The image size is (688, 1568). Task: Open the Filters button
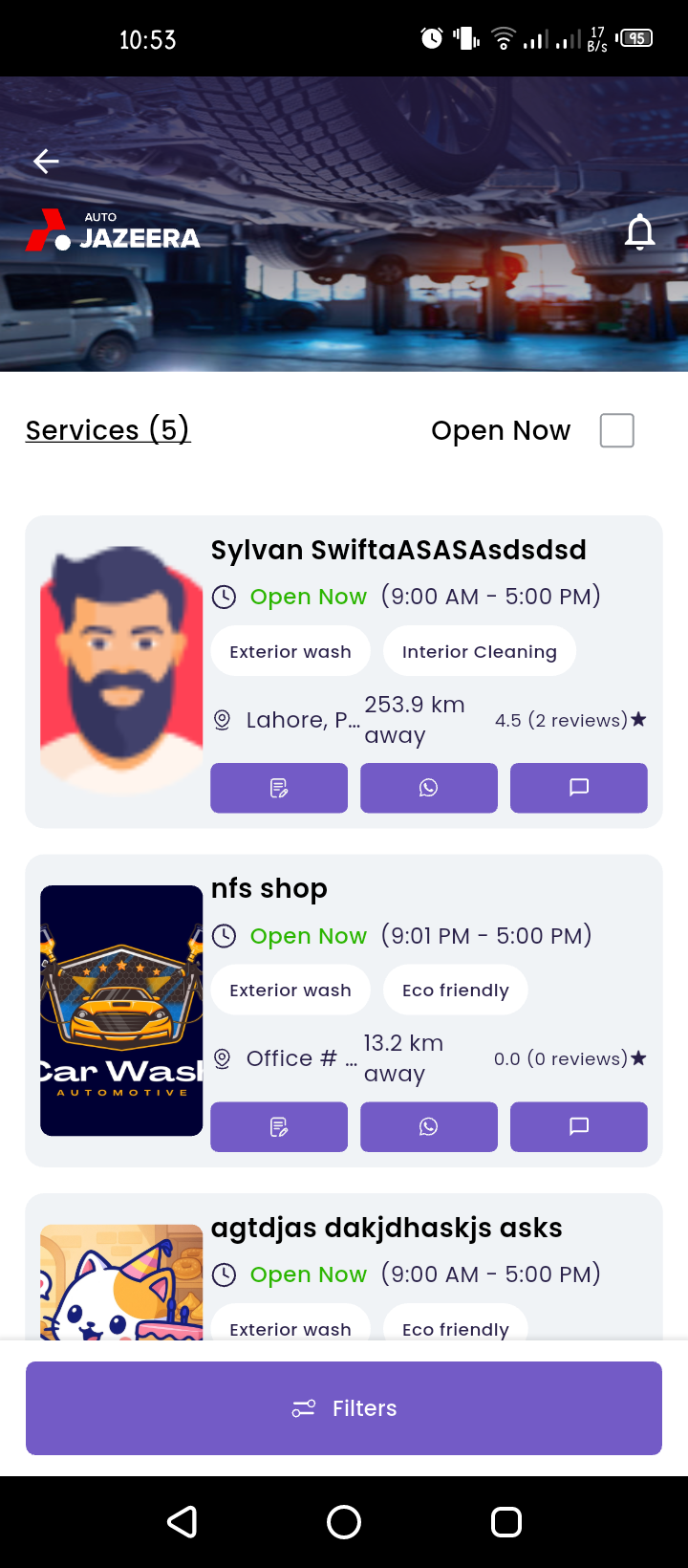pyautogui.click(x=344, y=1408)
